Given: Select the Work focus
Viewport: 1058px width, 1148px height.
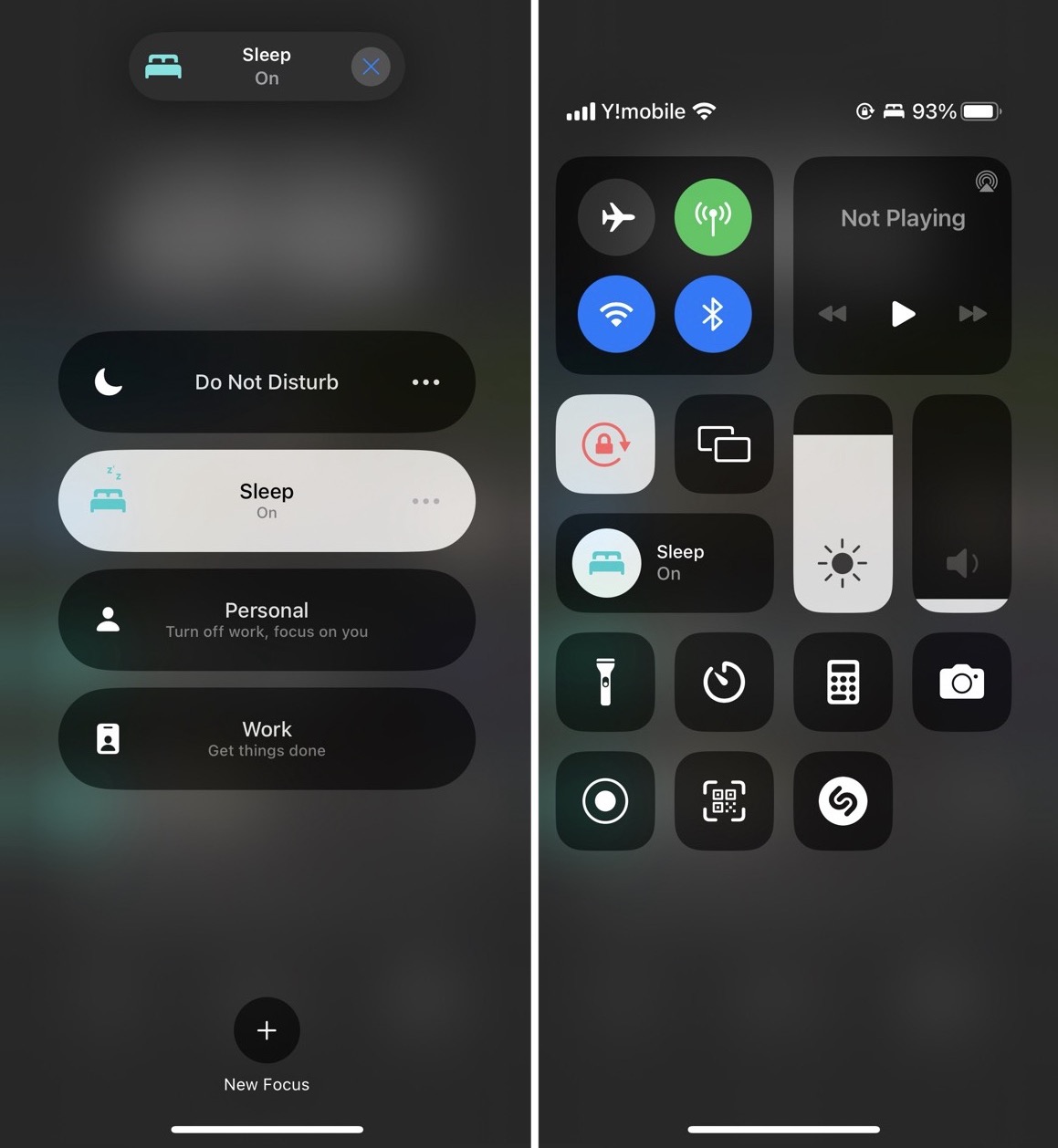Looking at the screenshot, I should 267,738.
